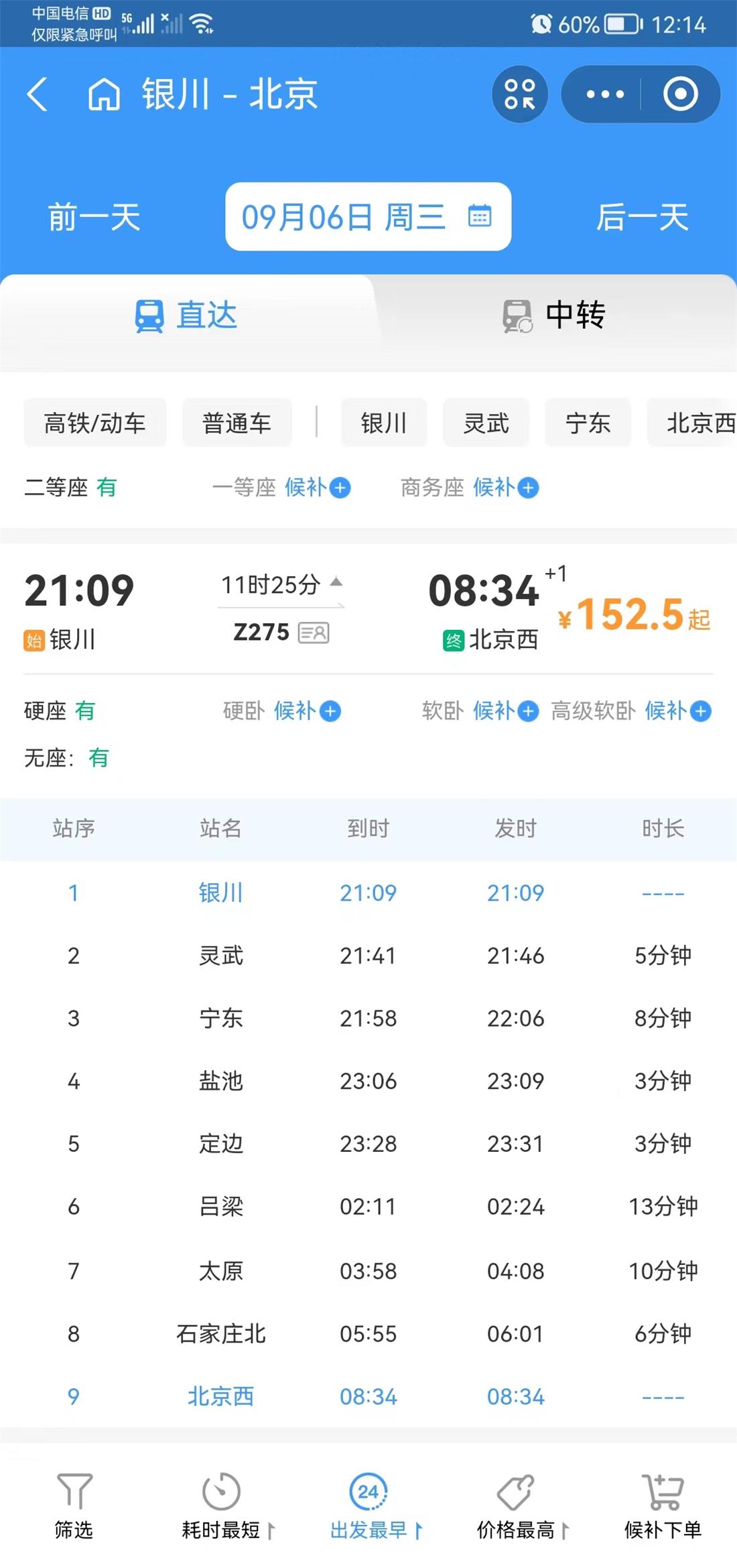Switch to 前一天 (previous day)
The height and width of the screenshot is (1568, 737).
[94, 217]
